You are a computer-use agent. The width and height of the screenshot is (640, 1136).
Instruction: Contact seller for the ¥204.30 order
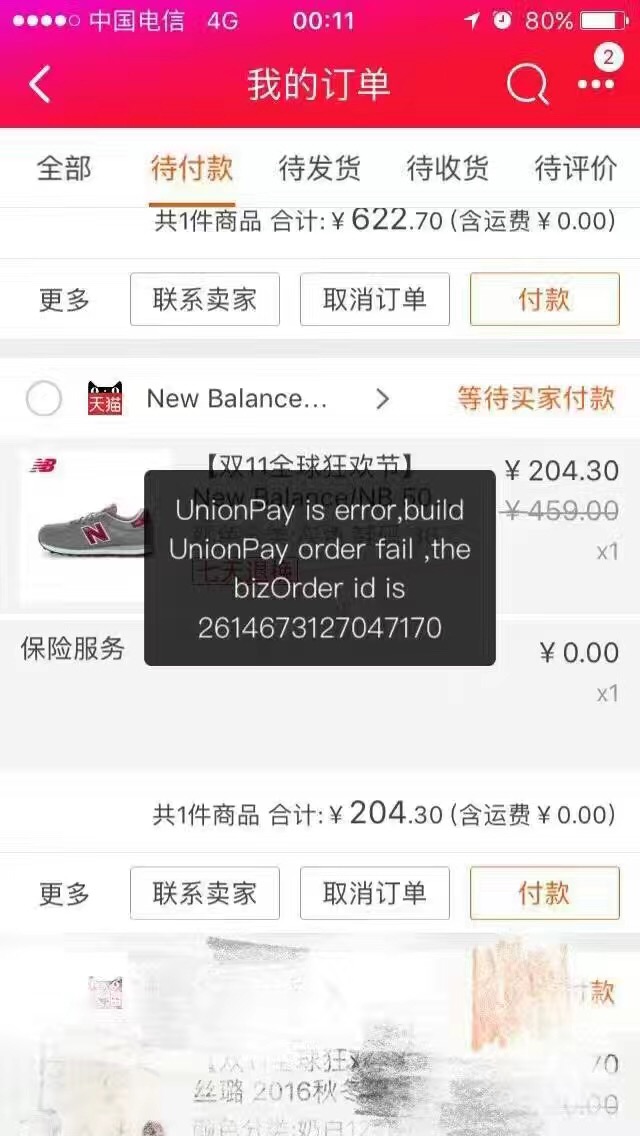click(x=204, y=893)
